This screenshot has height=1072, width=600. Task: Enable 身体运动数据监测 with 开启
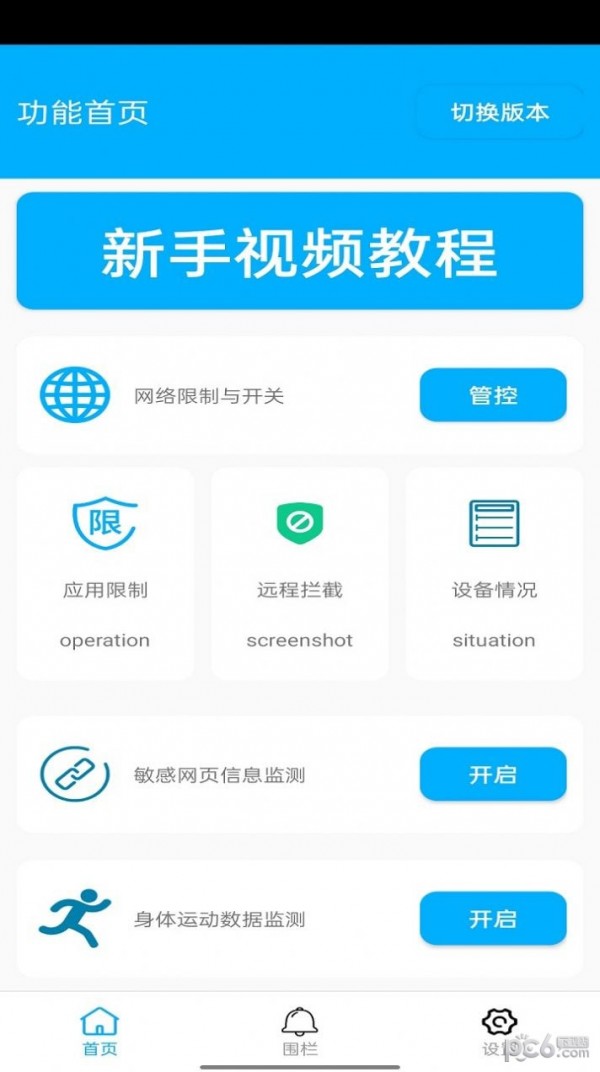(x=492, y=918)
